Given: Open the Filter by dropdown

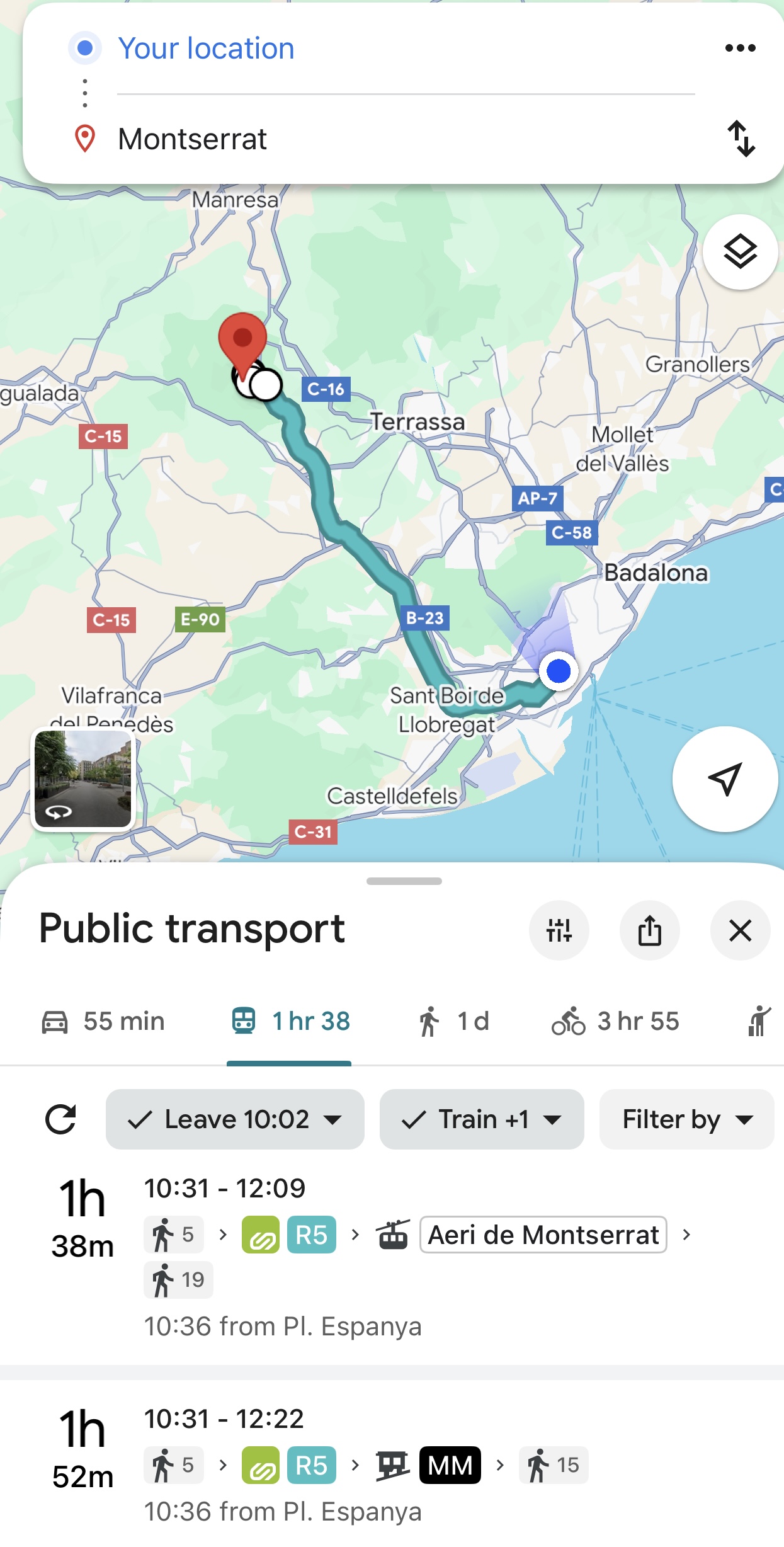Looking at the screenshot, I should 686,1119.
